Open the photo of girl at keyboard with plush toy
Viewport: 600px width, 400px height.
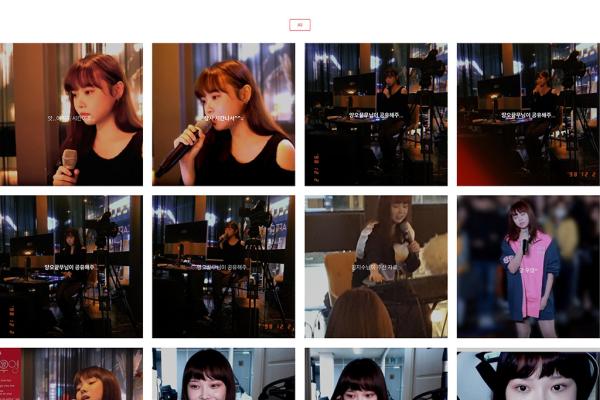pyautogui.click(x=376, y=266)
